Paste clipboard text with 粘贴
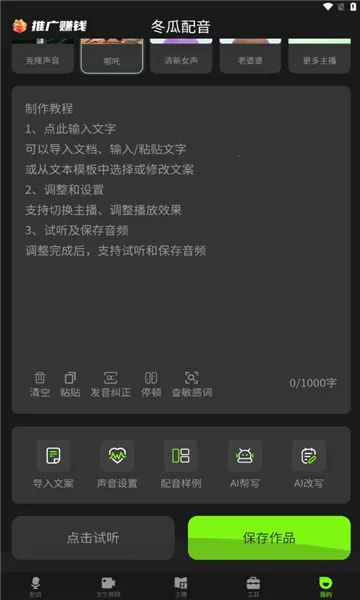The height and width of the screenshot is (600, 360). tap(70, 385)
